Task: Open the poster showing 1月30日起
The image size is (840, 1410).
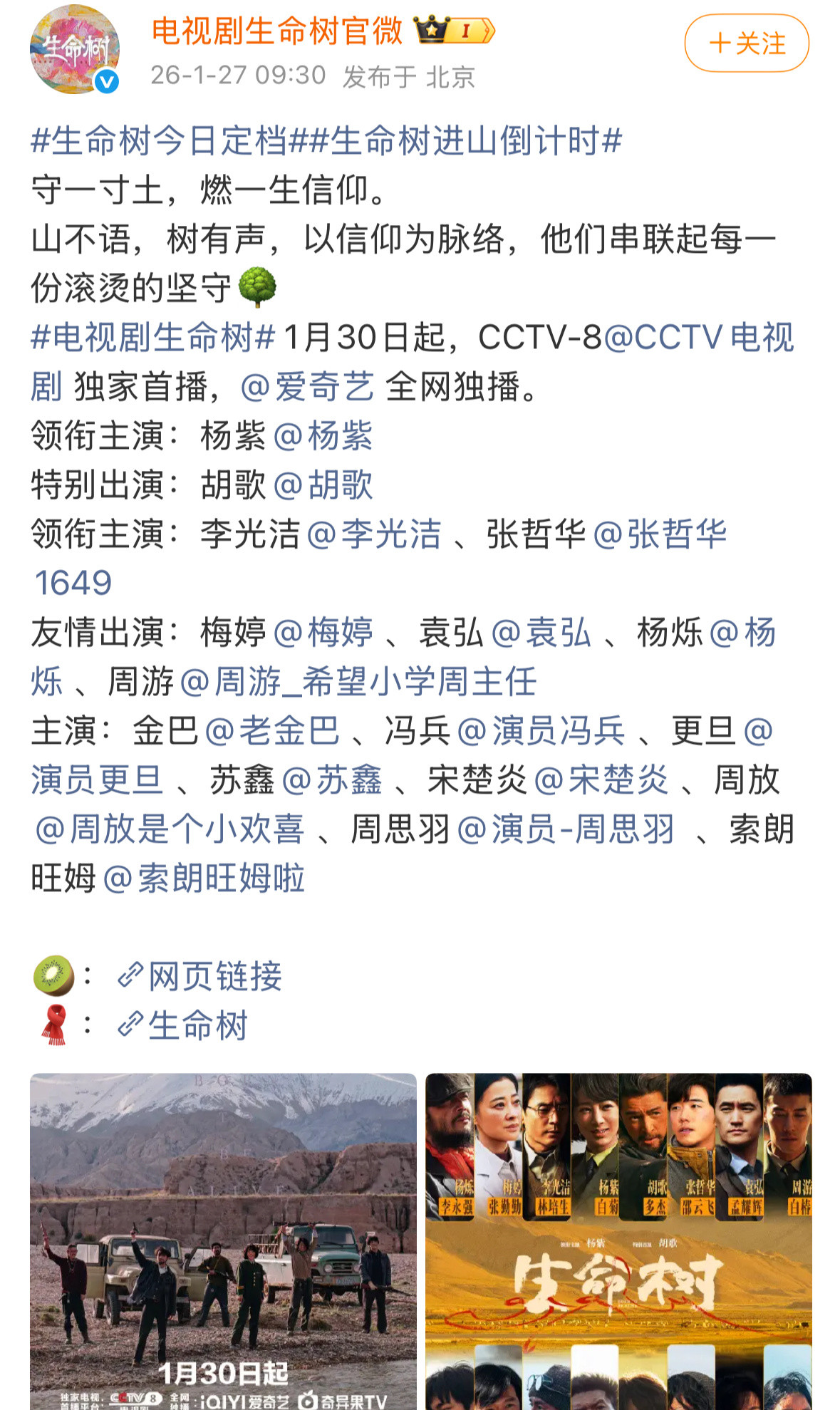Action: [x=224, y=1240]
